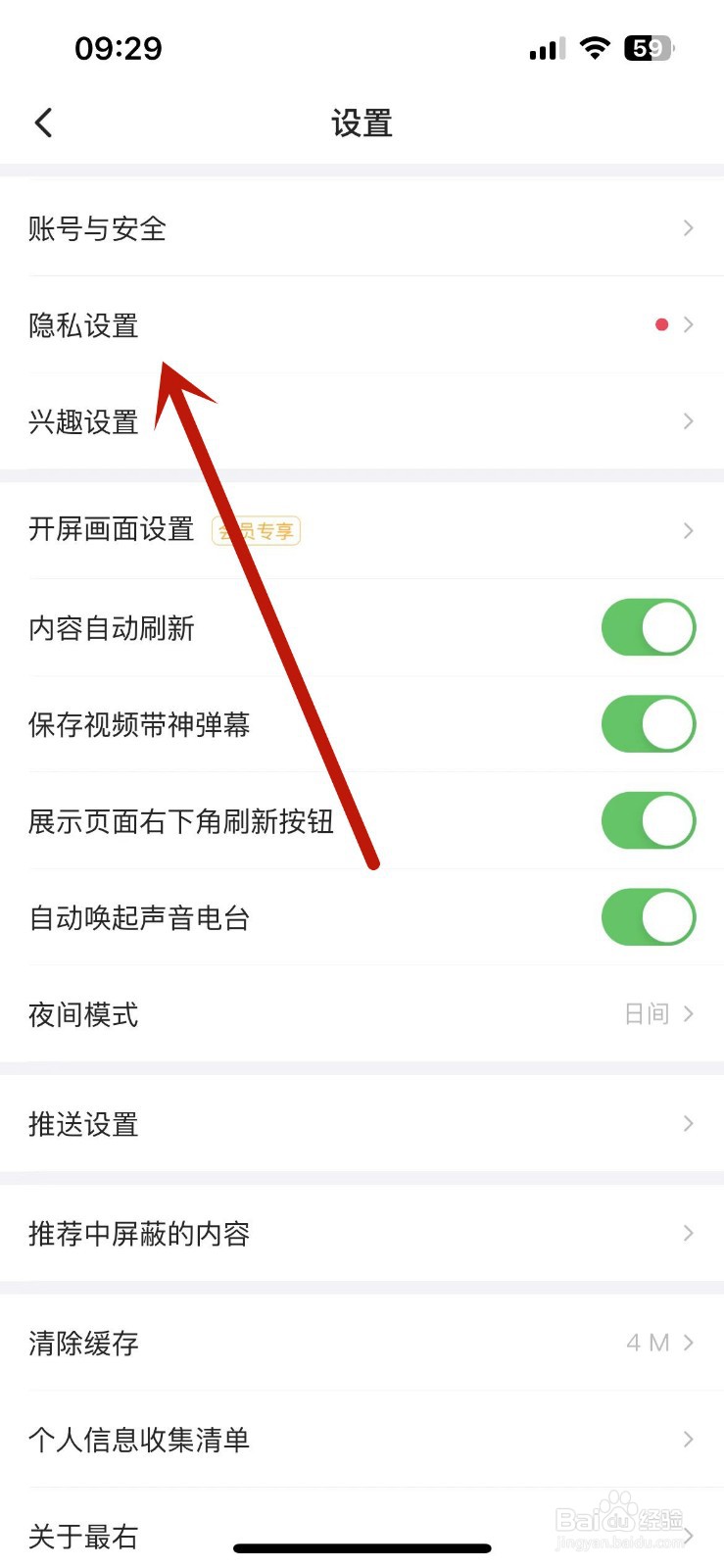Viewport: 724px width, 1568px height.
Task: Open 隐私设置
Action: click(x=83, y=323)
